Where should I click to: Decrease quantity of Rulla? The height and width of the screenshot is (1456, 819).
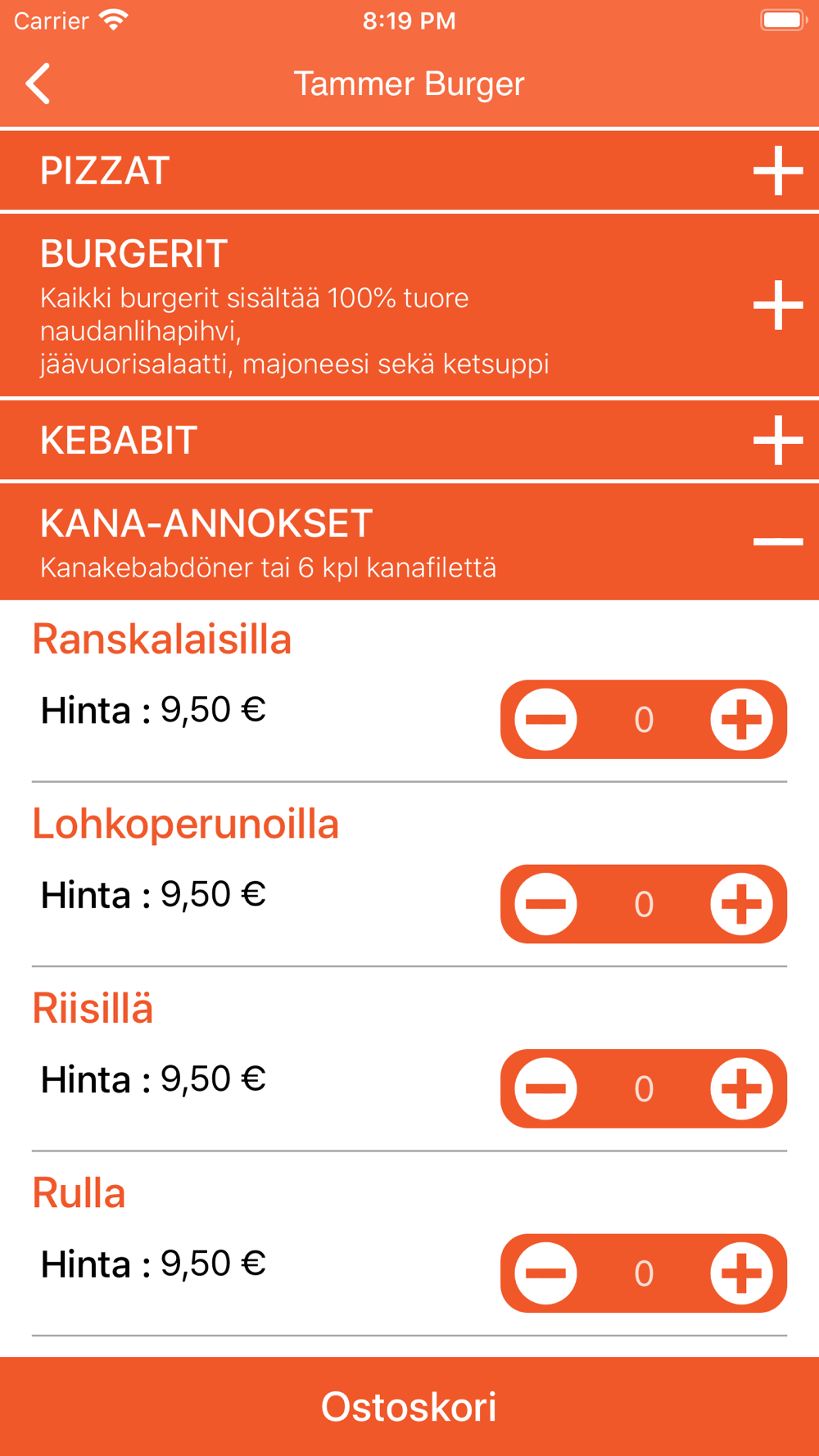[545, 1273]
